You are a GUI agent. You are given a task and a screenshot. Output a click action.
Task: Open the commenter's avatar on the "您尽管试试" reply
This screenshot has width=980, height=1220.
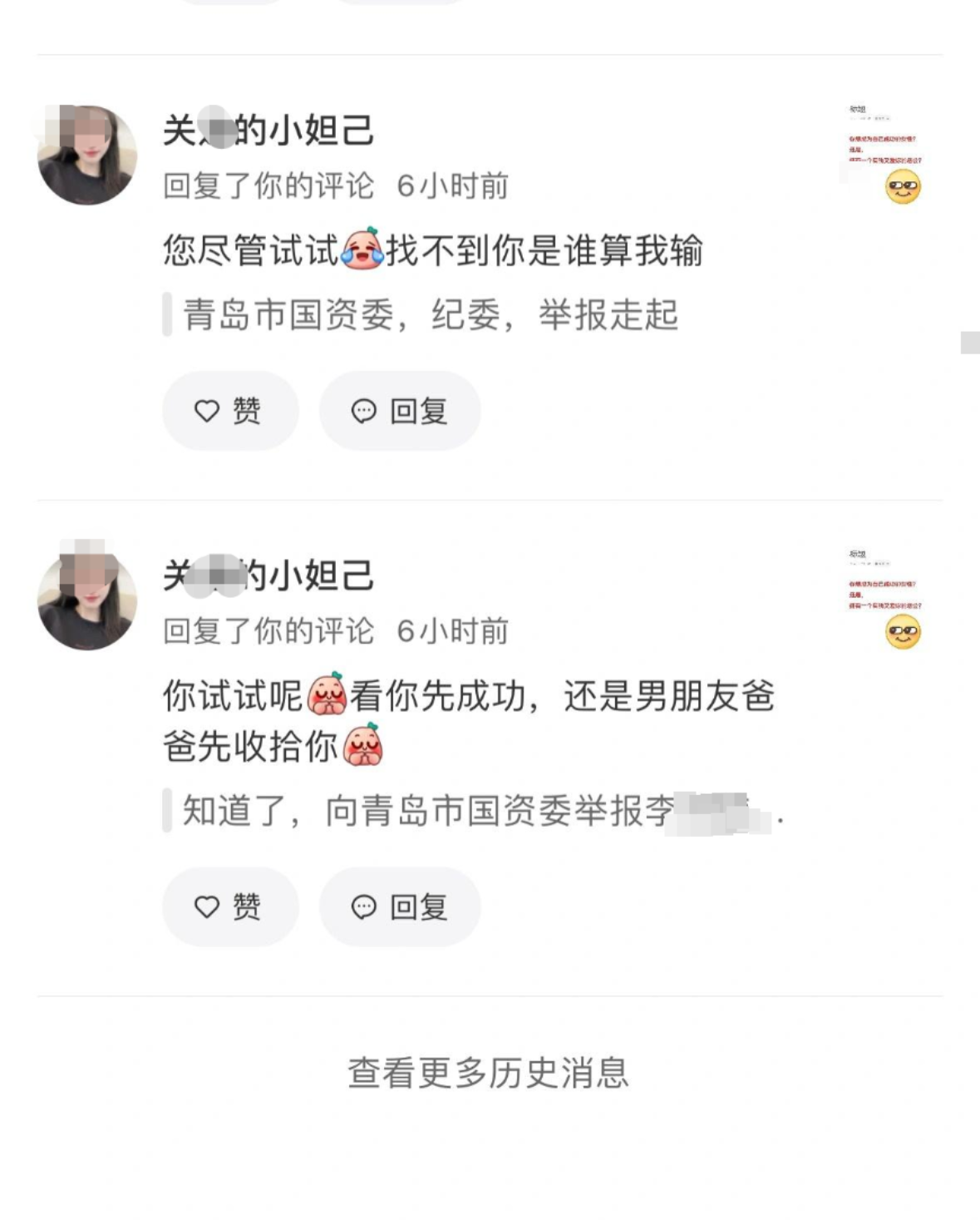tap(87, 156)
